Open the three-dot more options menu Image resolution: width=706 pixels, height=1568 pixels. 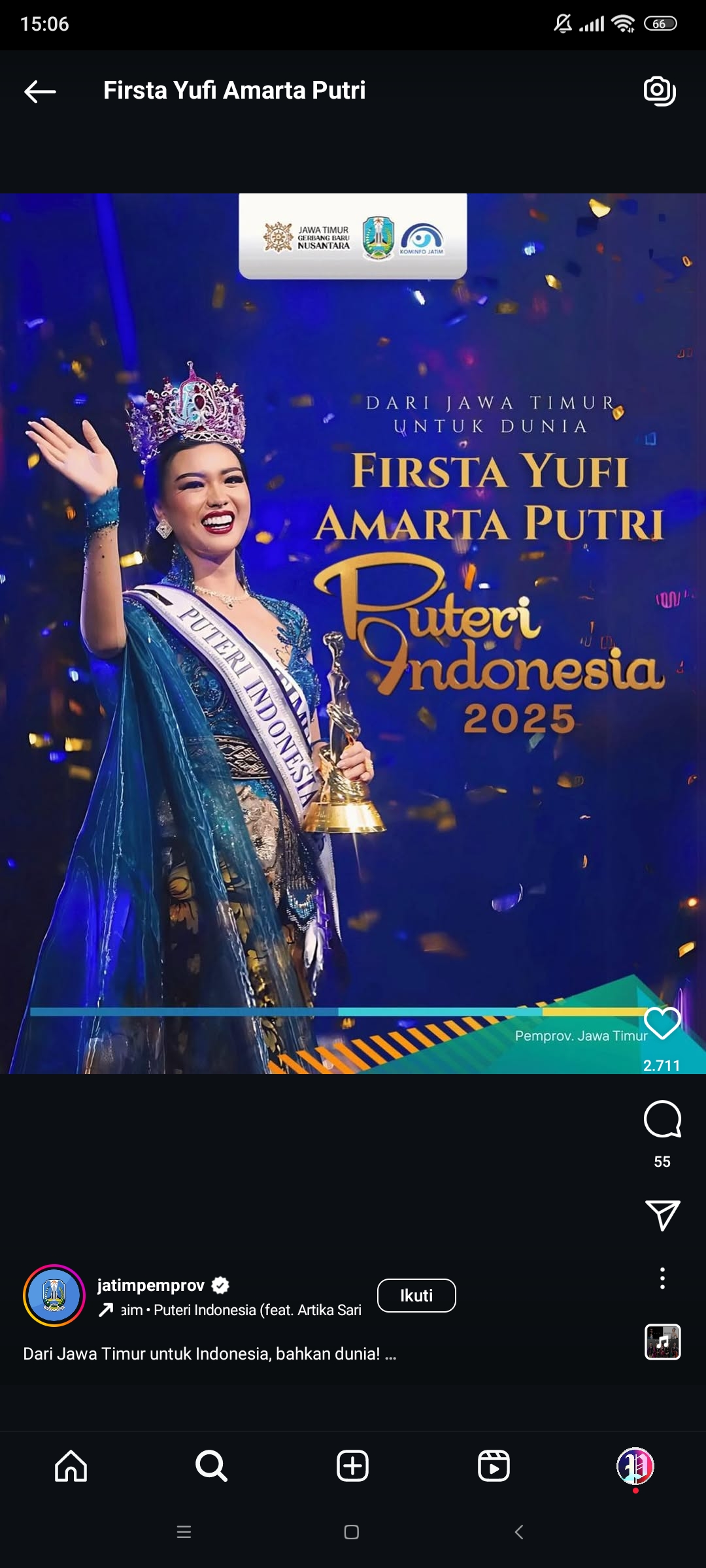pyautogui.click(x=662, y=1278)
